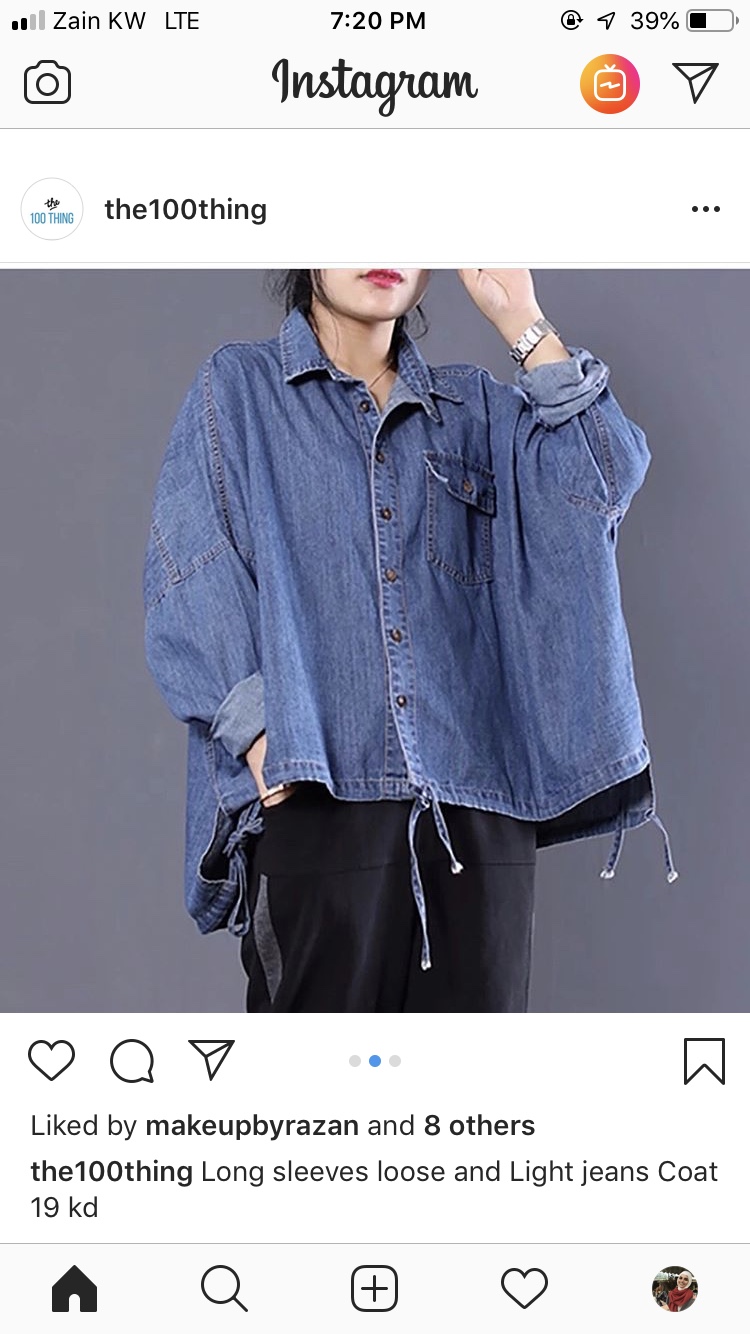Open direct messages paper plane in header
Screen dimensions: 750x1334
[x=695, y=82]
